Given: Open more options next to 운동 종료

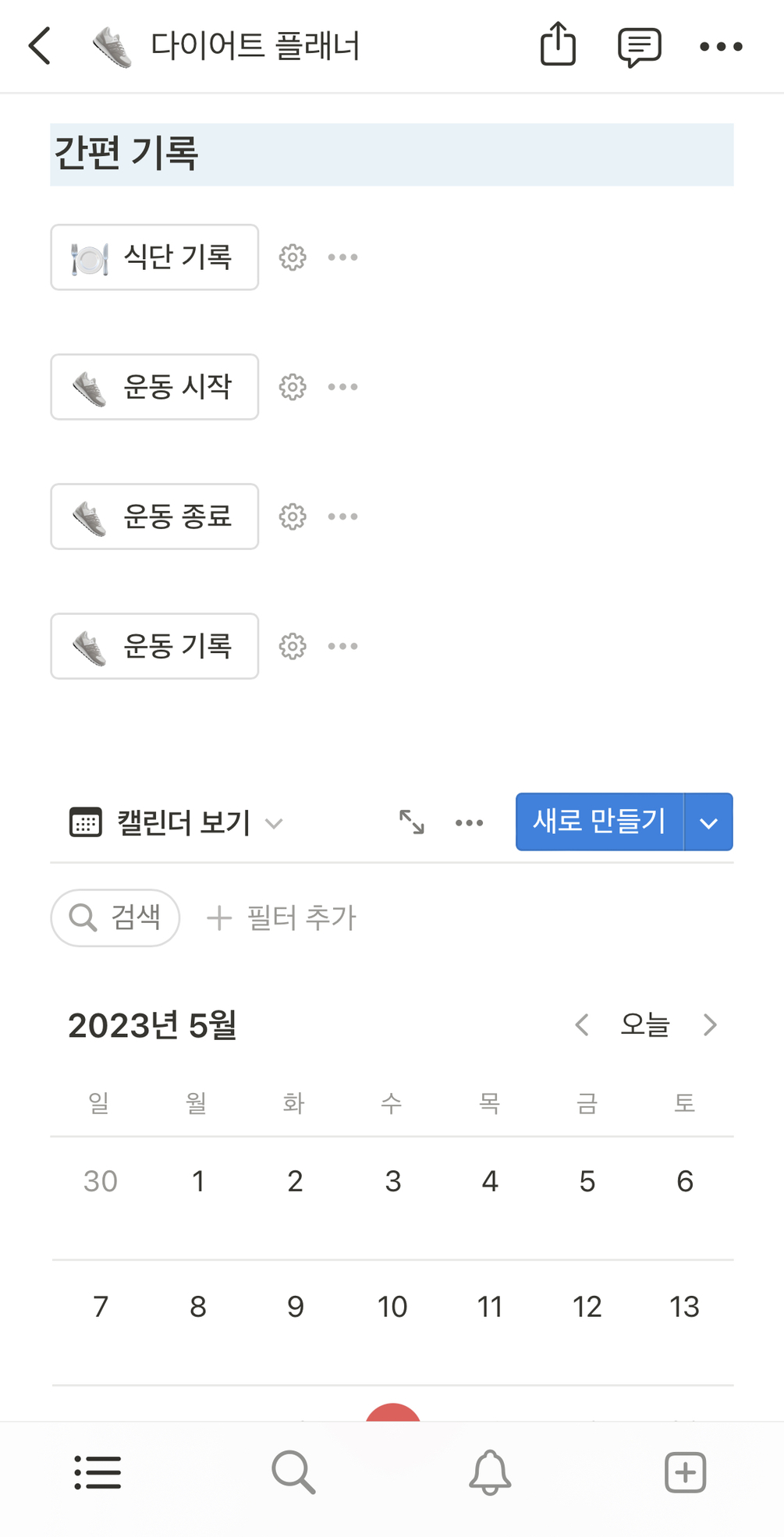Looking at the screenshot, I should (342, 516).
